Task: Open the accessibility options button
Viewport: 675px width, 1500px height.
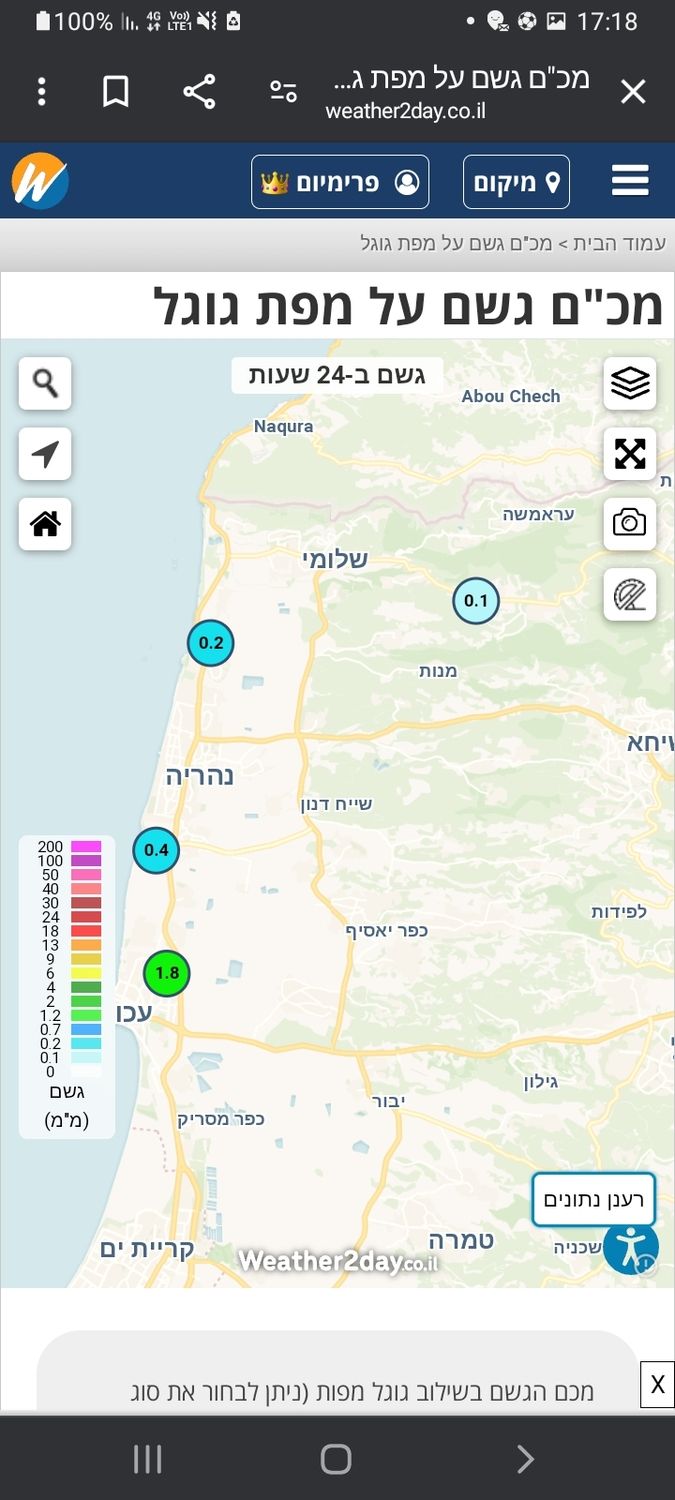Action: 631,1247
